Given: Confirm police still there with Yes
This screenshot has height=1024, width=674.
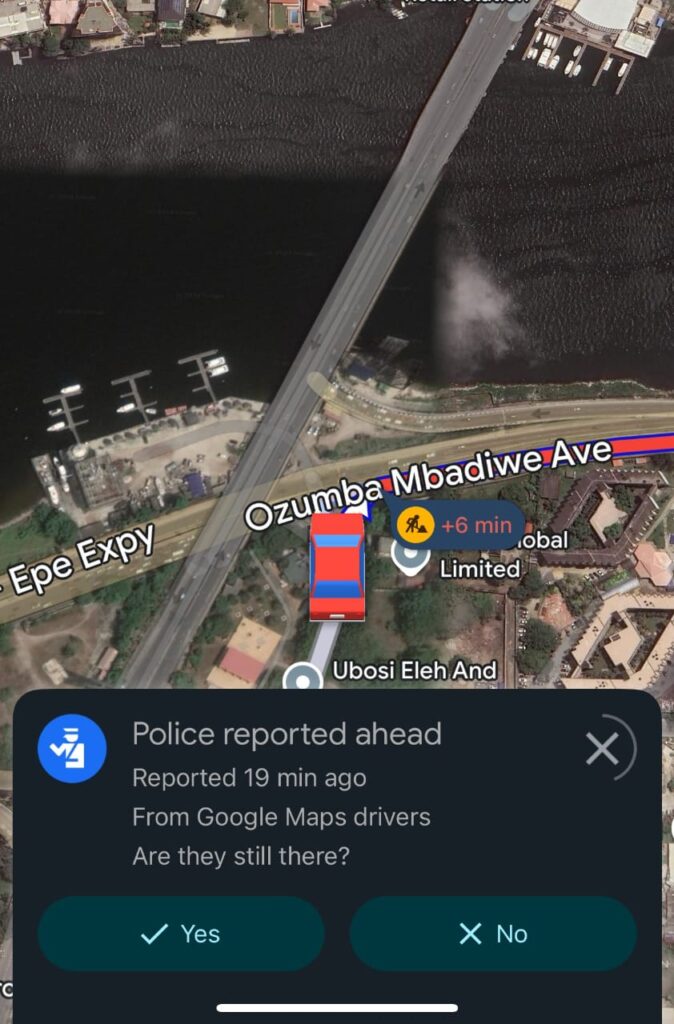Looking at the screenshot, I should pyautogui.click(x=181, y=934).
